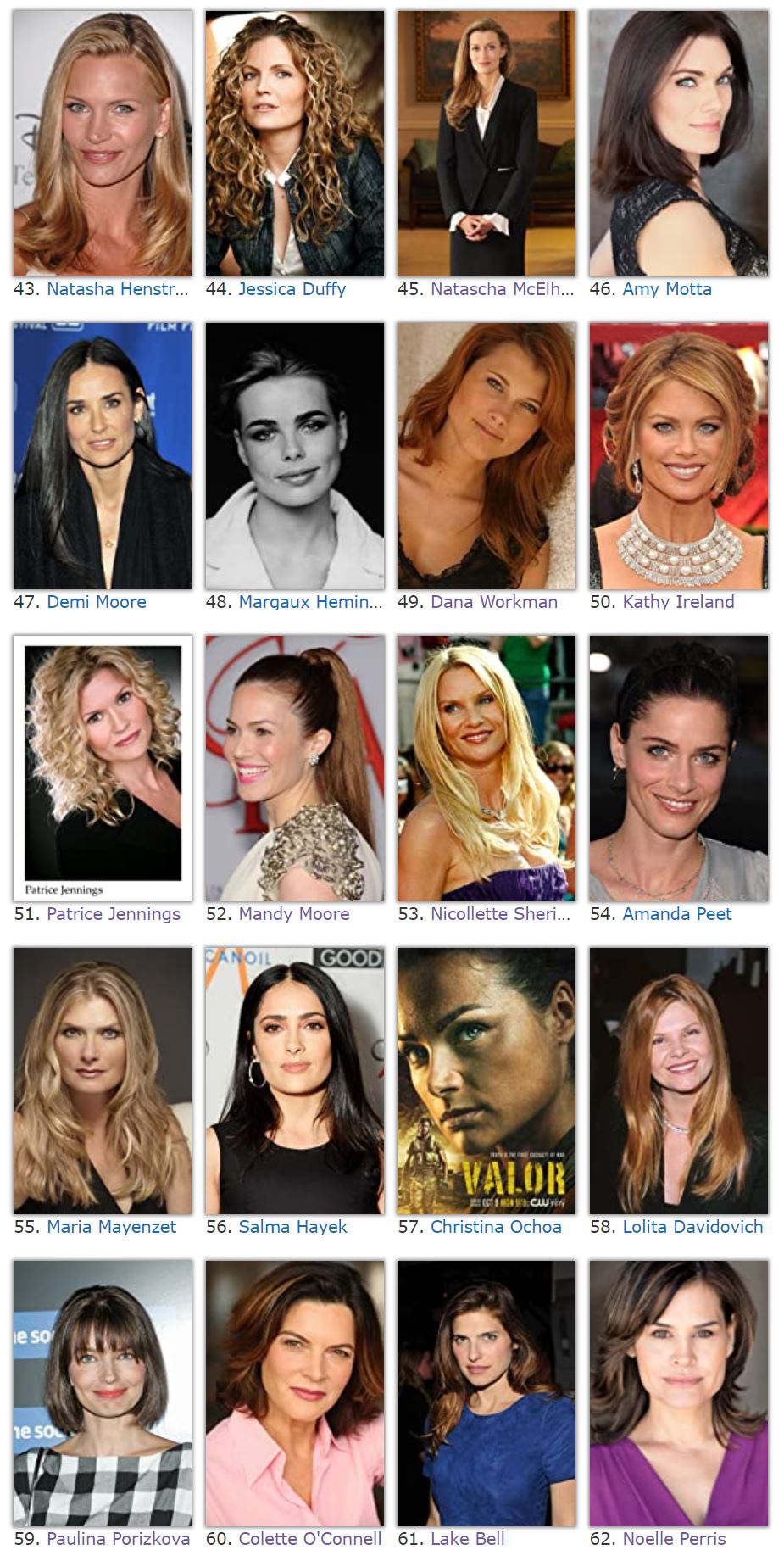Select the Amy Motta name link
Screen dimensions: 784x1561
click(x=667, y=289)
